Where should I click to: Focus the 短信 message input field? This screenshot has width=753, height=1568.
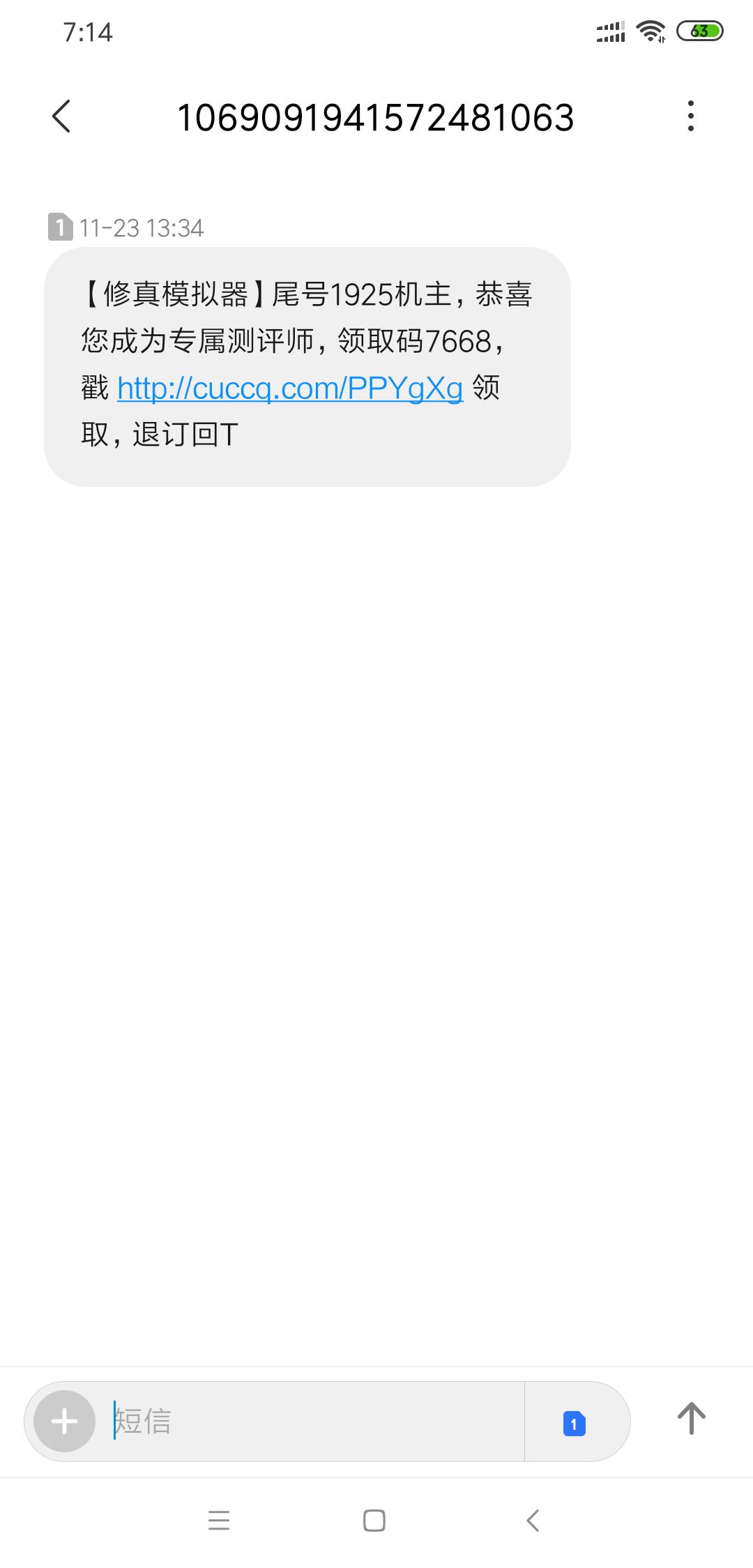(x=314, y=1421)
